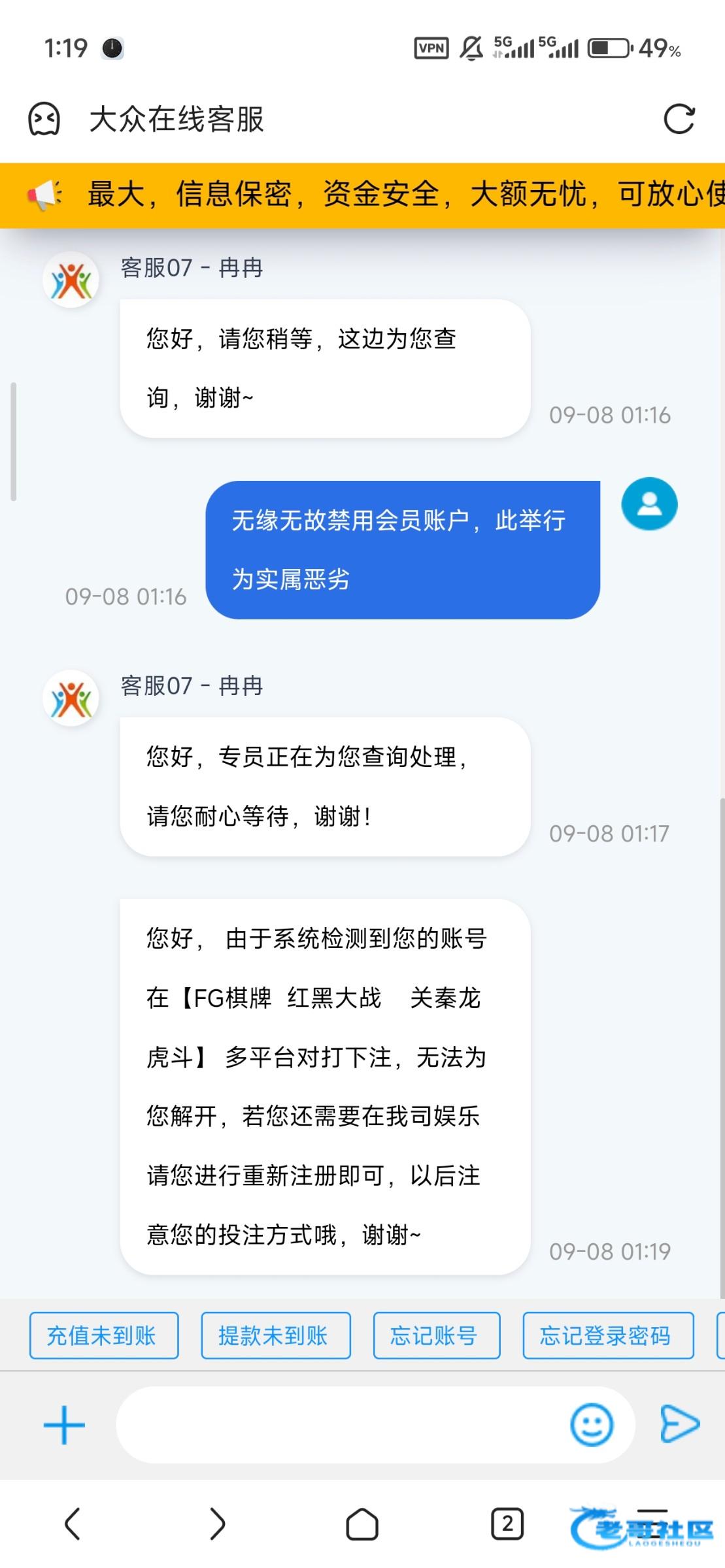Select the 提款未到账 quick reply chip
The width and height of the screenshot is (725, 1568).
point(275,1335)
